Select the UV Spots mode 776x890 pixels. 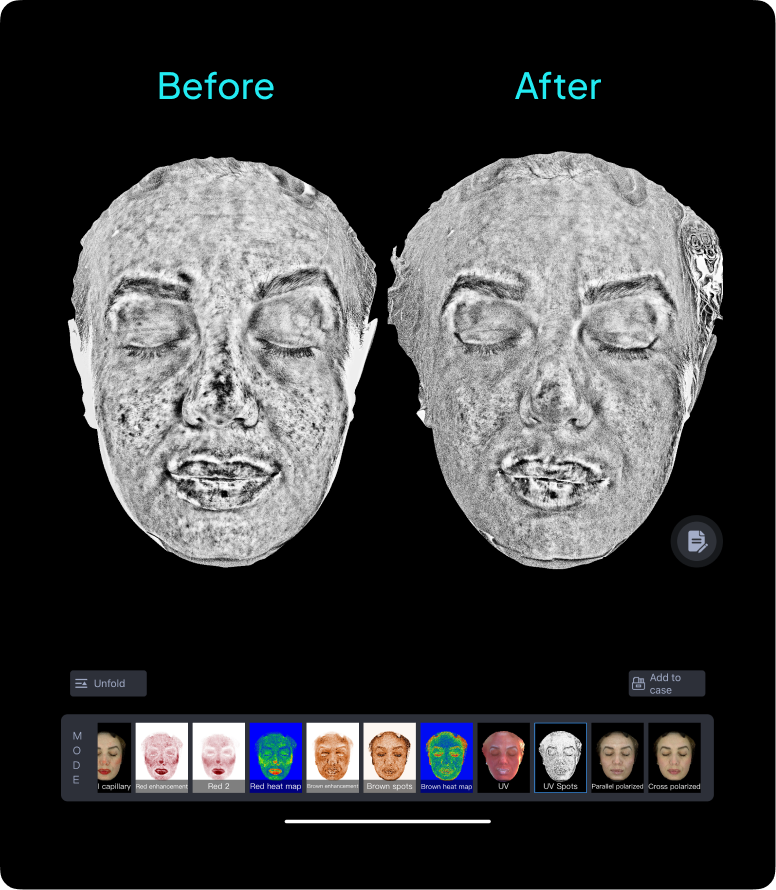click(x=560, y=757)
